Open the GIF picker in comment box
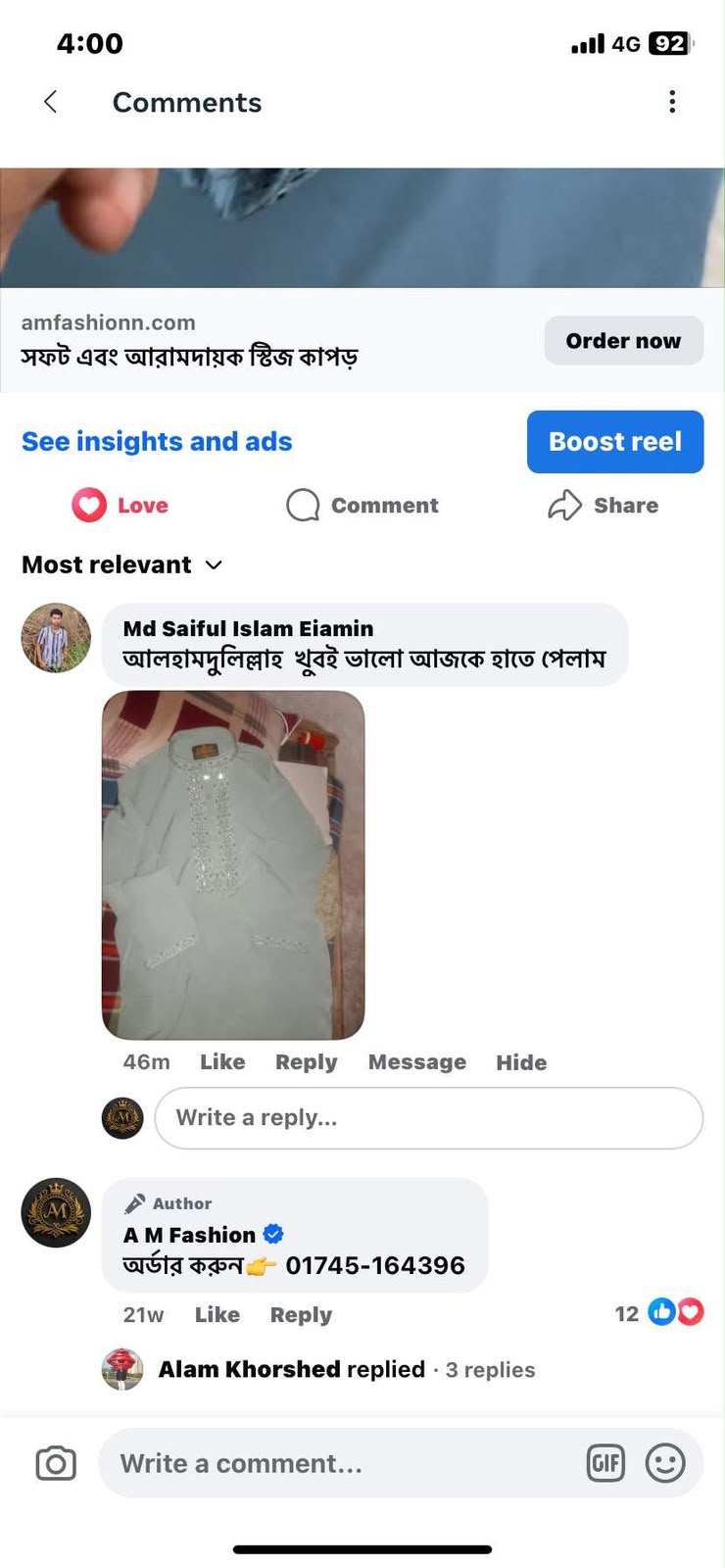 pyautogui.click(x=605, y=1463)
